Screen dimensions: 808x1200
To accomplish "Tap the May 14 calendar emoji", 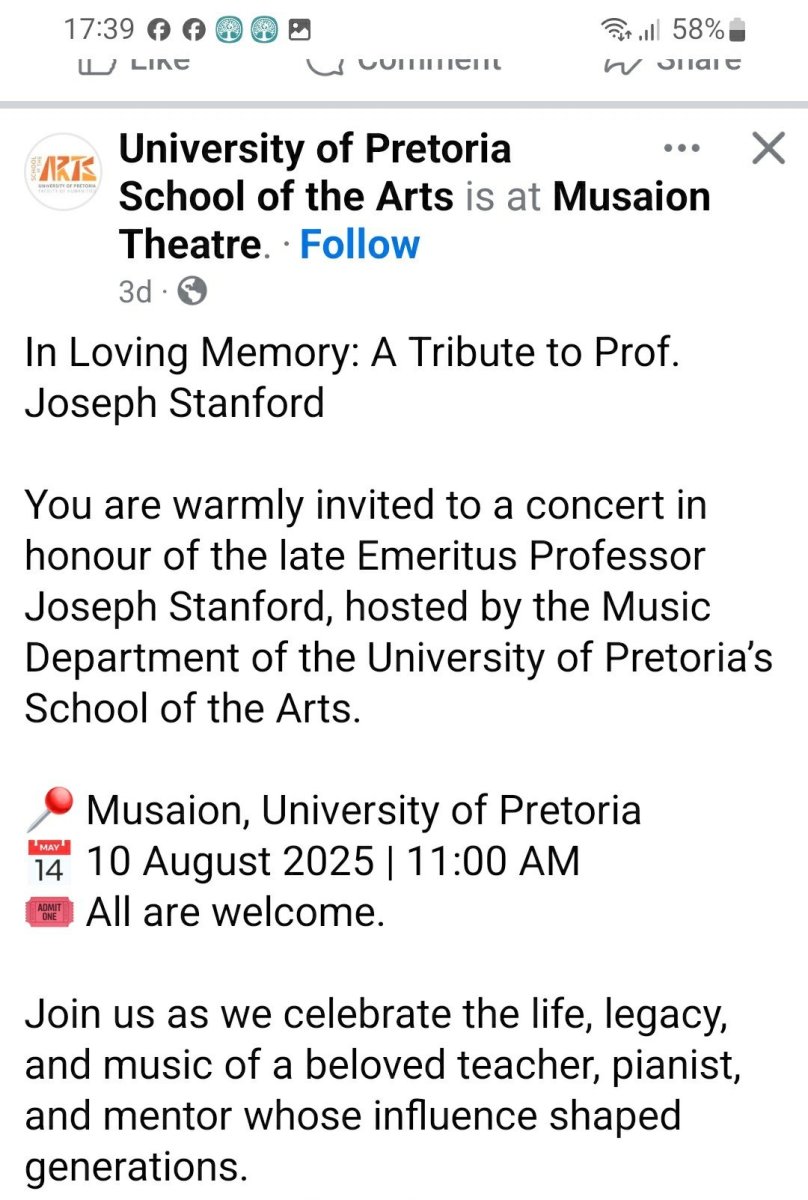I will 51,860.
